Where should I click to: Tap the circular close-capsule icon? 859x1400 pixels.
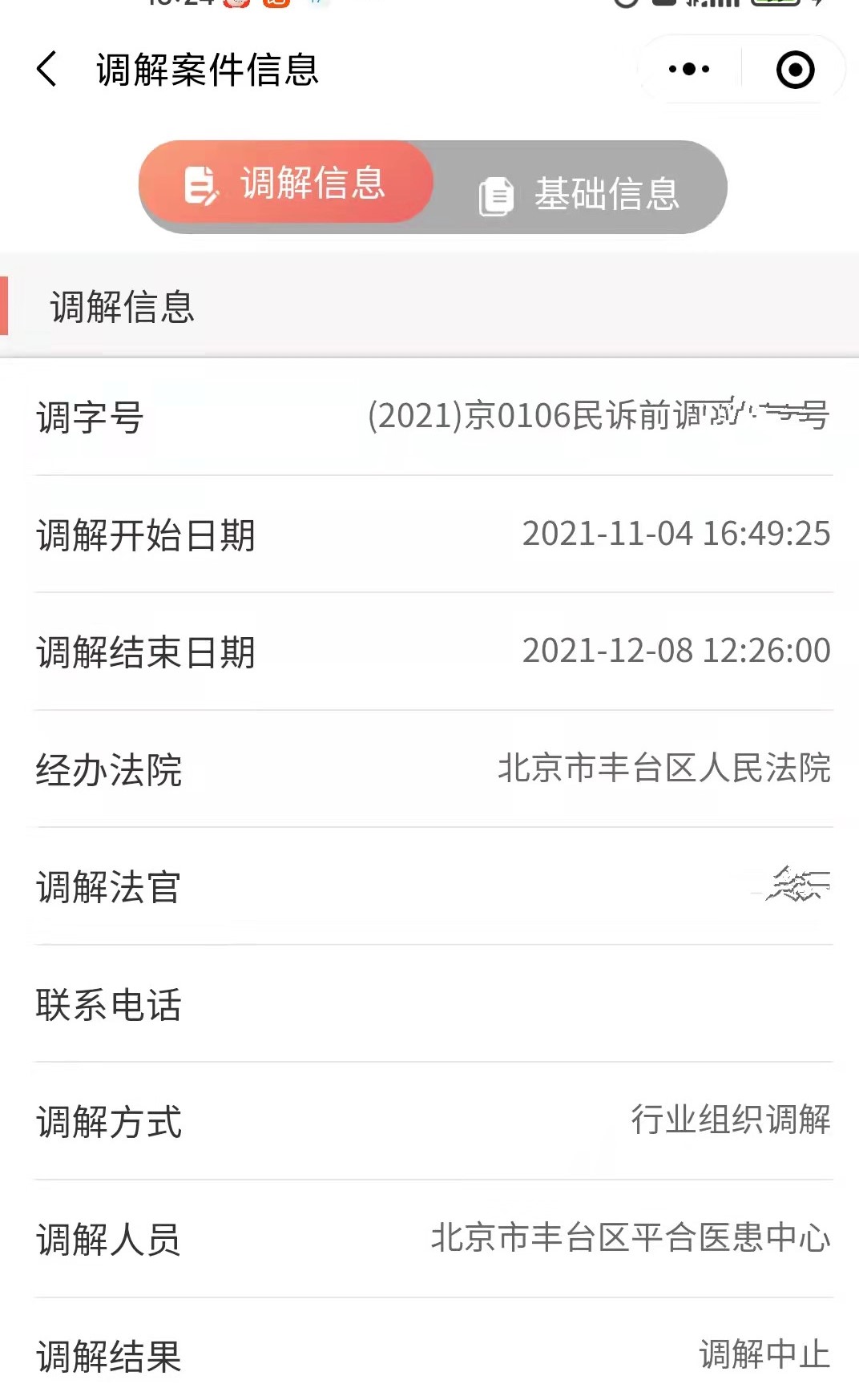click(792, 70)
